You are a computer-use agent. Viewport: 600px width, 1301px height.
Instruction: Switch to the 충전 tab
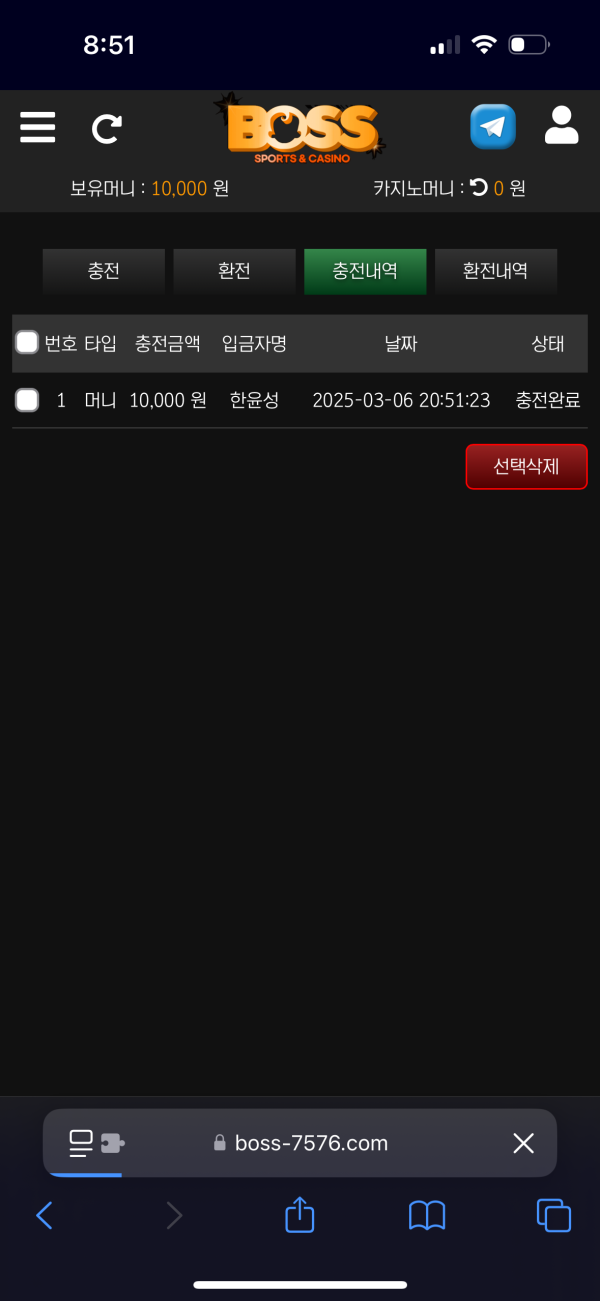103,271
